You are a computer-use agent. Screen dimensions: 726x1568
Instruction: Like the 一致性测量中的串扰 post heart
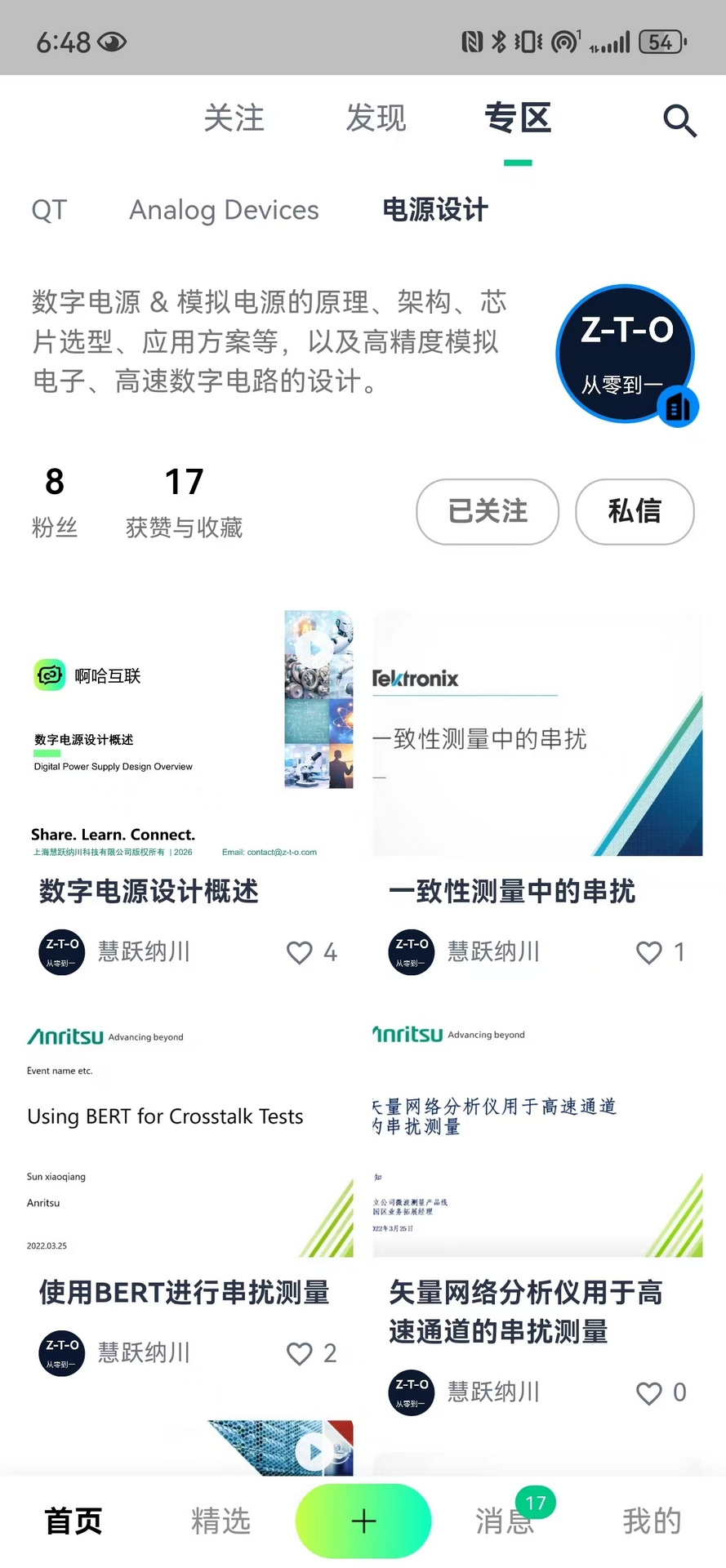(x=649, y=952)
